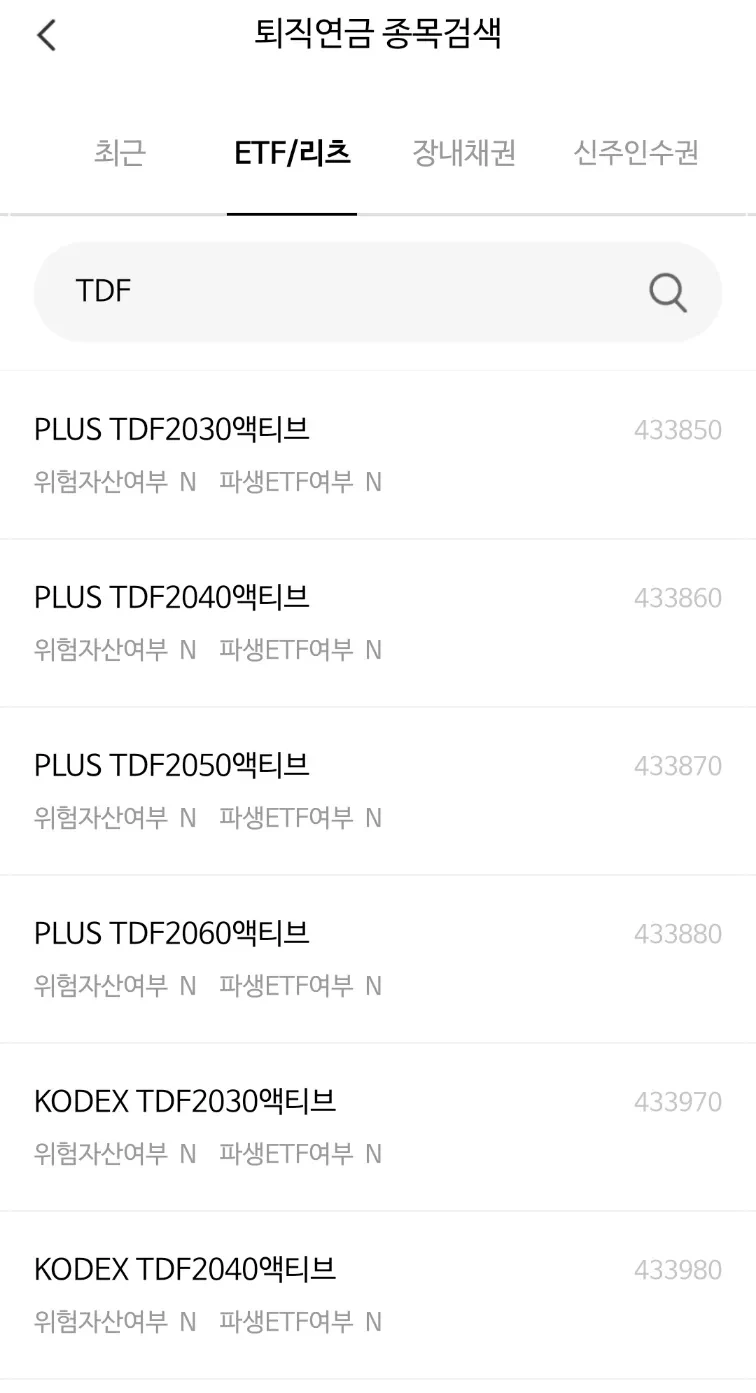Click code 433880 beside PLUS TDF2060액티브

tap(678, 933)
